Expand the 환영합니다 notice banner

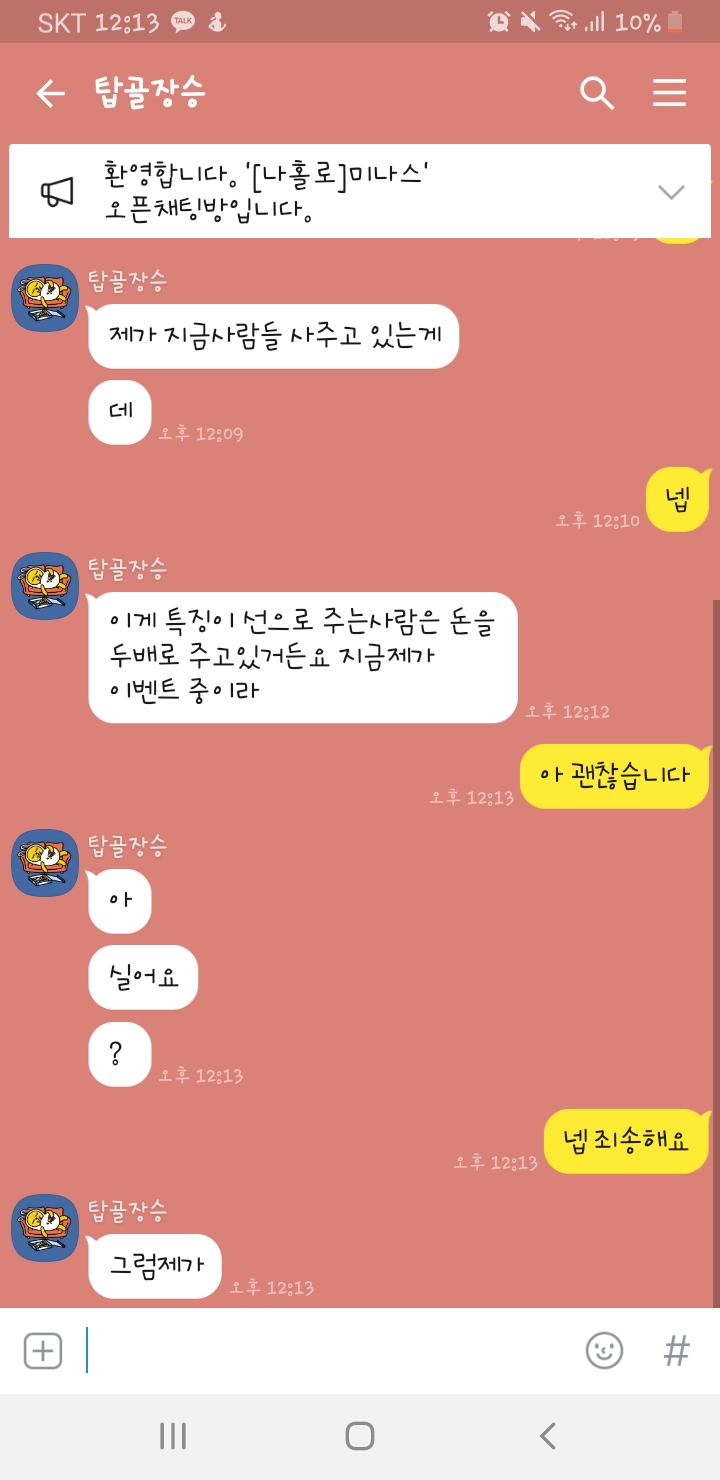671,192
